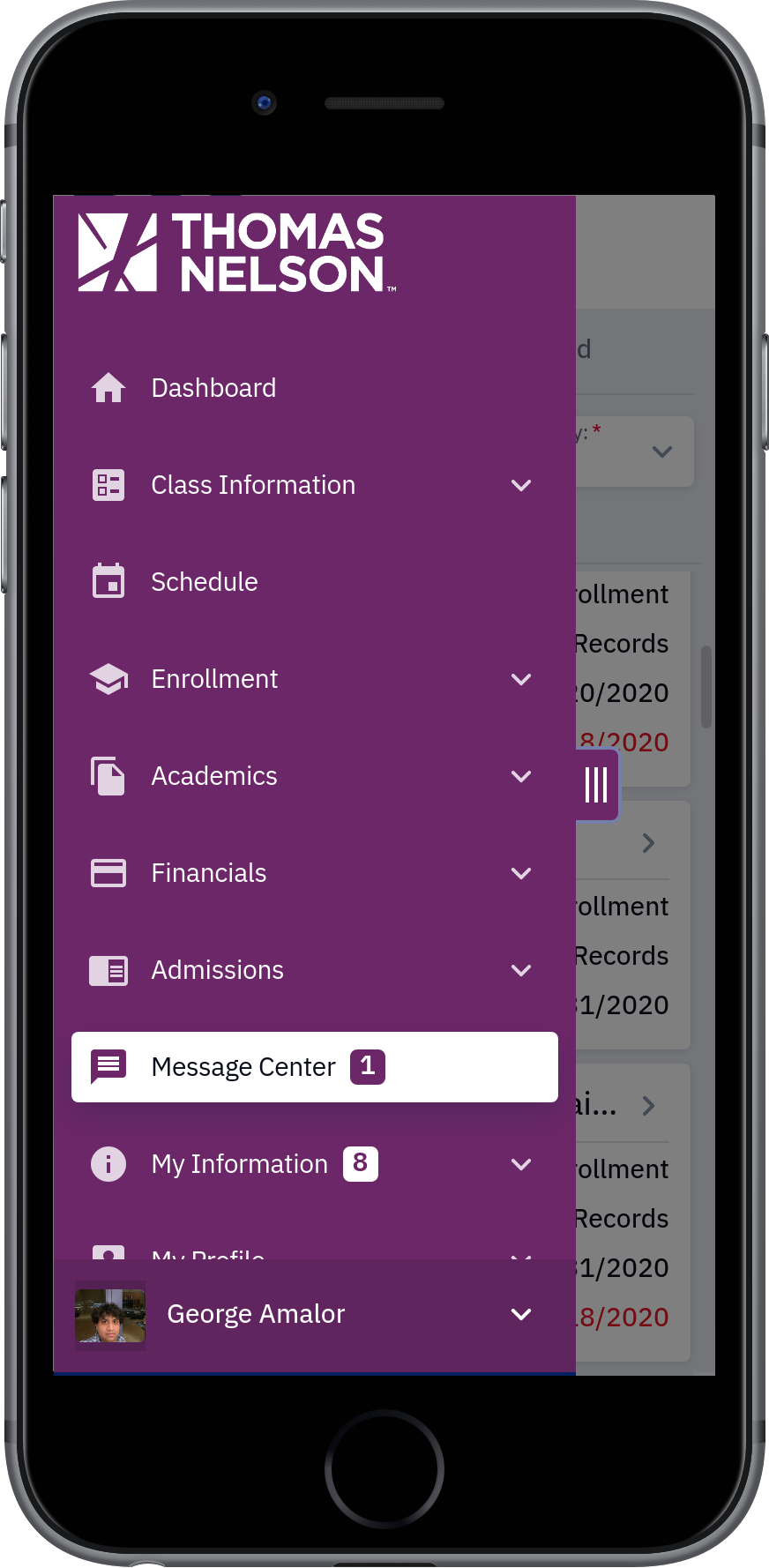
Task: Expand the Admissions menu
Action: 314,970
